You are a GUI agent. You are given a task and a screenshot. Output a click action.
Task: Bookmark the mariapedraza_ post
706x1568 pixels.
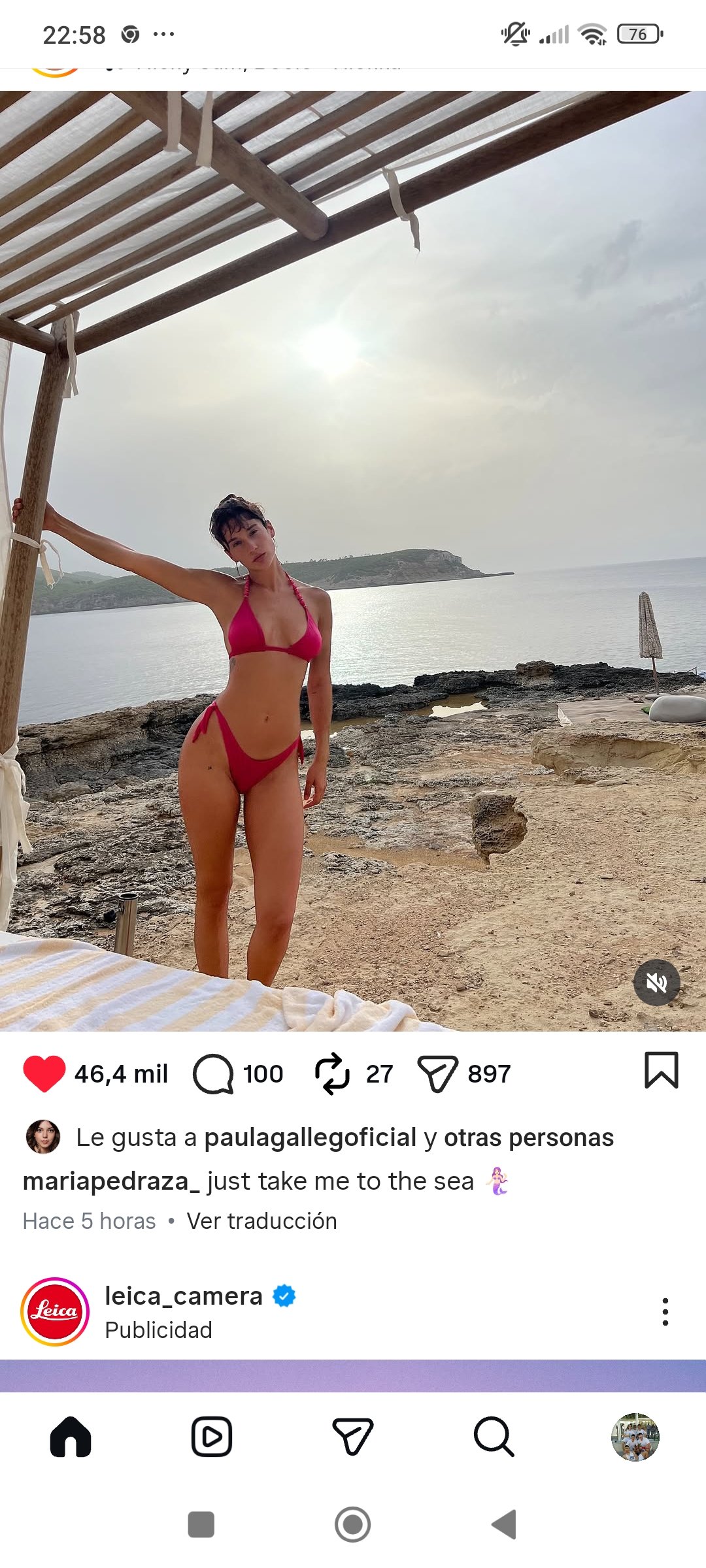coord(661,1070)
